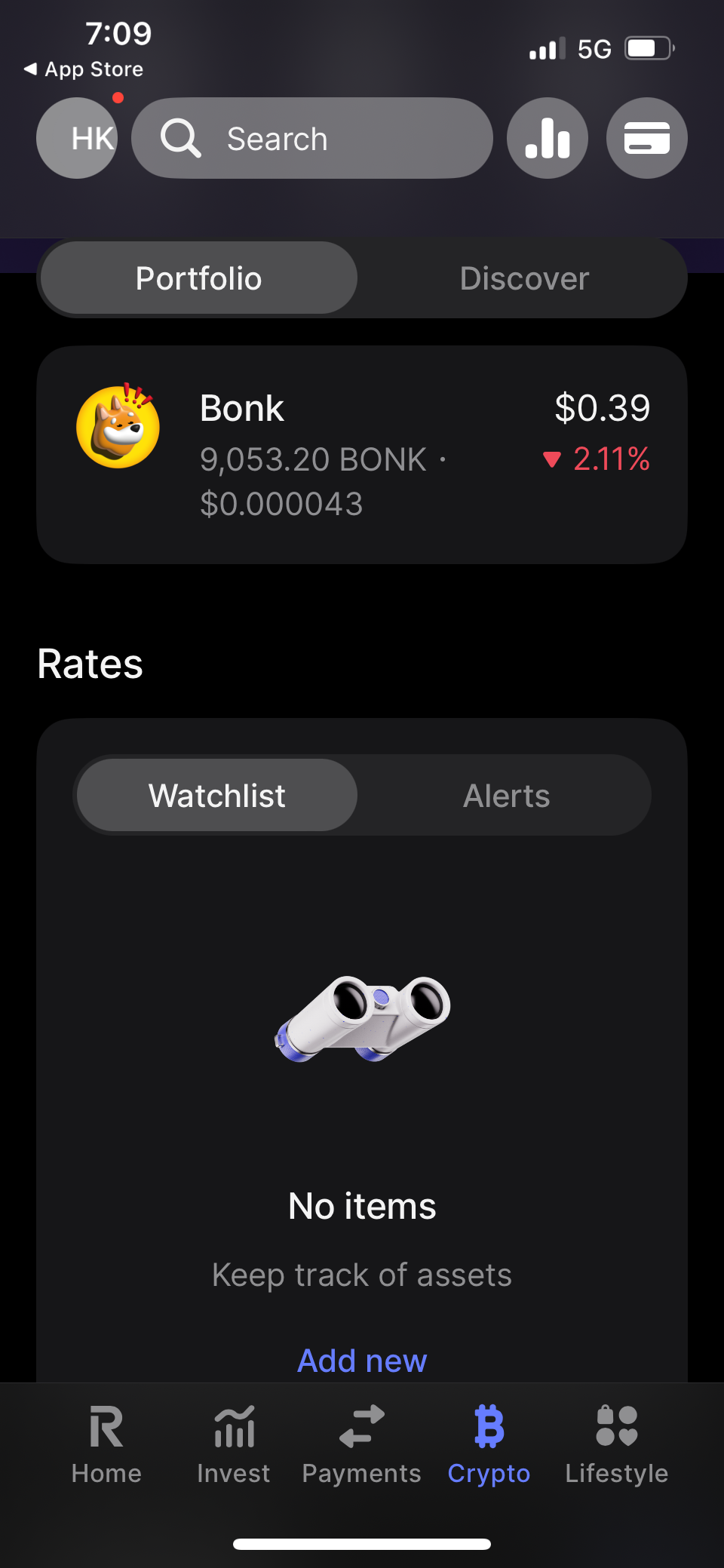Select the Watchlist segment
The image size is (724, 1568).
(x=217, y=796)
